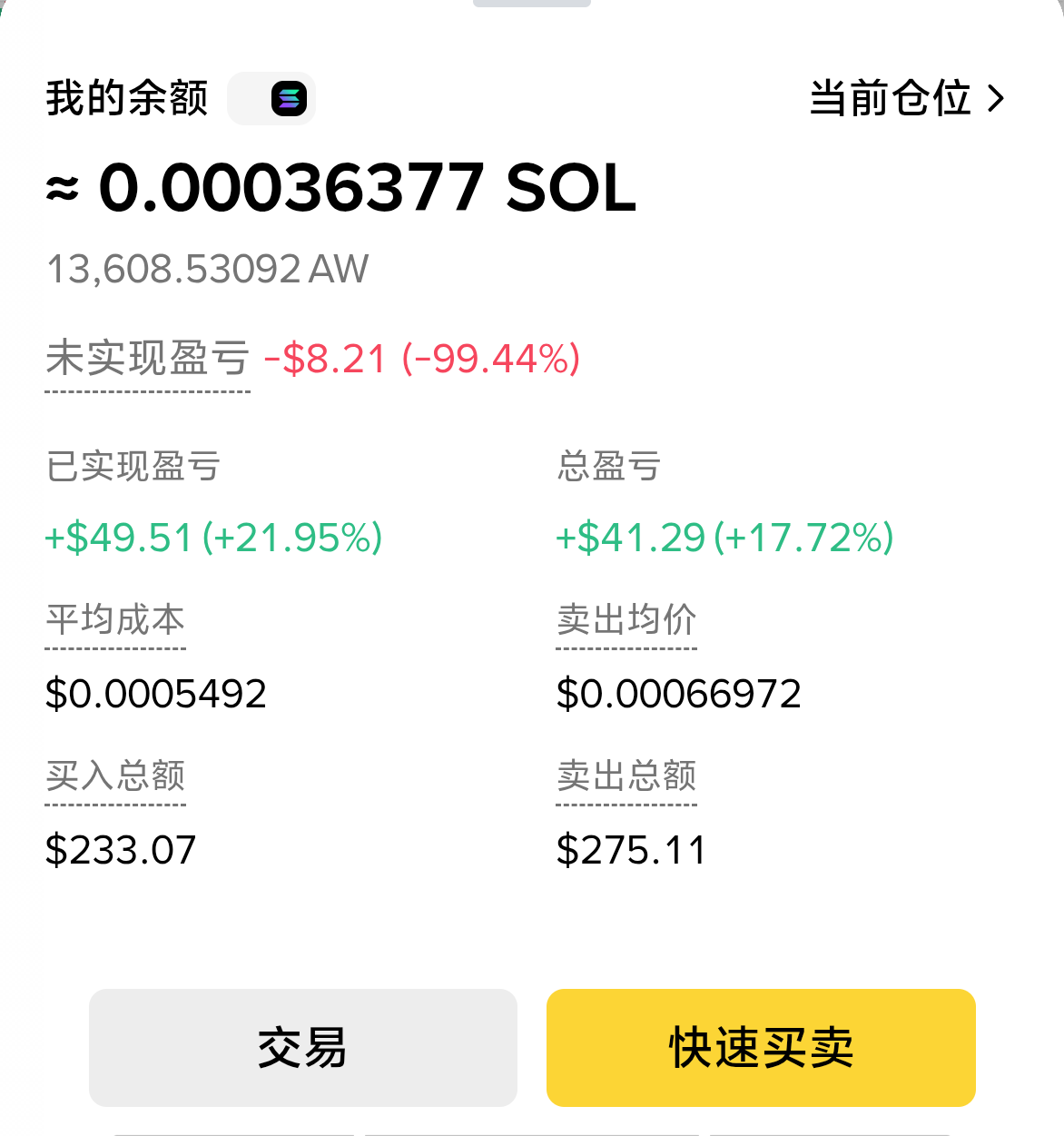Open 快速买卖 quick buy and sell
1064x1136 pixels.
tap(761, 1047)
